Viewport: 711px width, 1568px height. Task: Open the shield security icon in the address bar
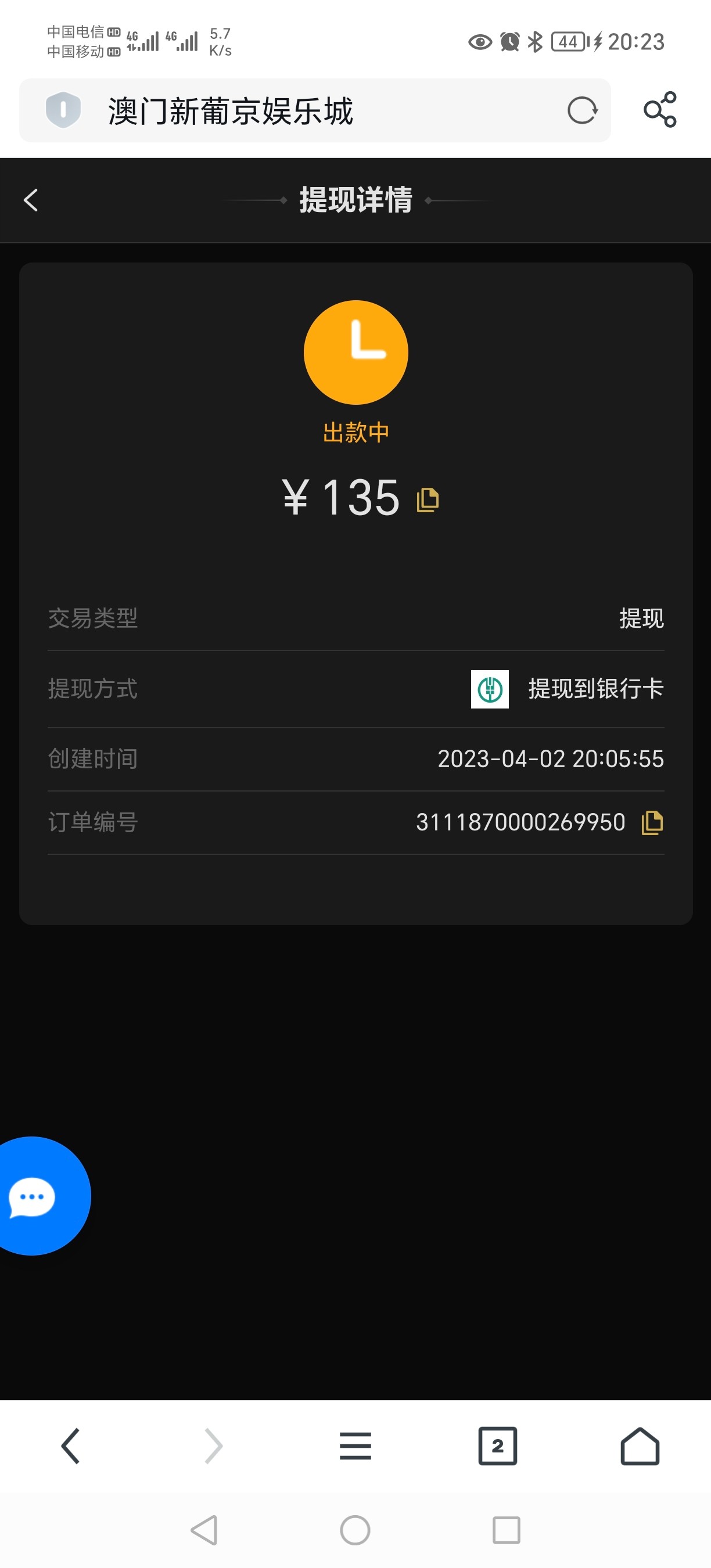(63, 110)
